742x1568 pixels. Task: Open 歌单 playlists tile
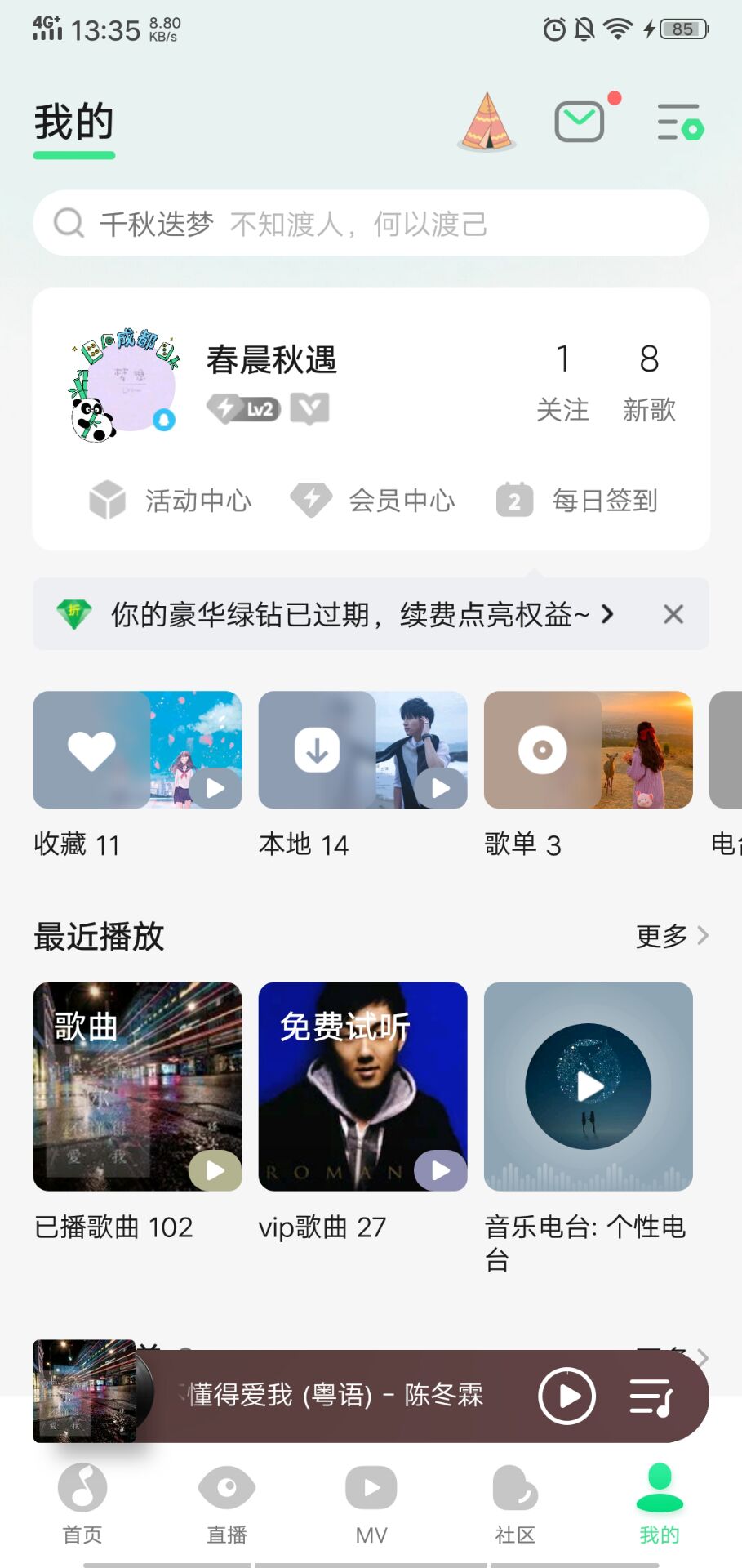tap(588, 751)
